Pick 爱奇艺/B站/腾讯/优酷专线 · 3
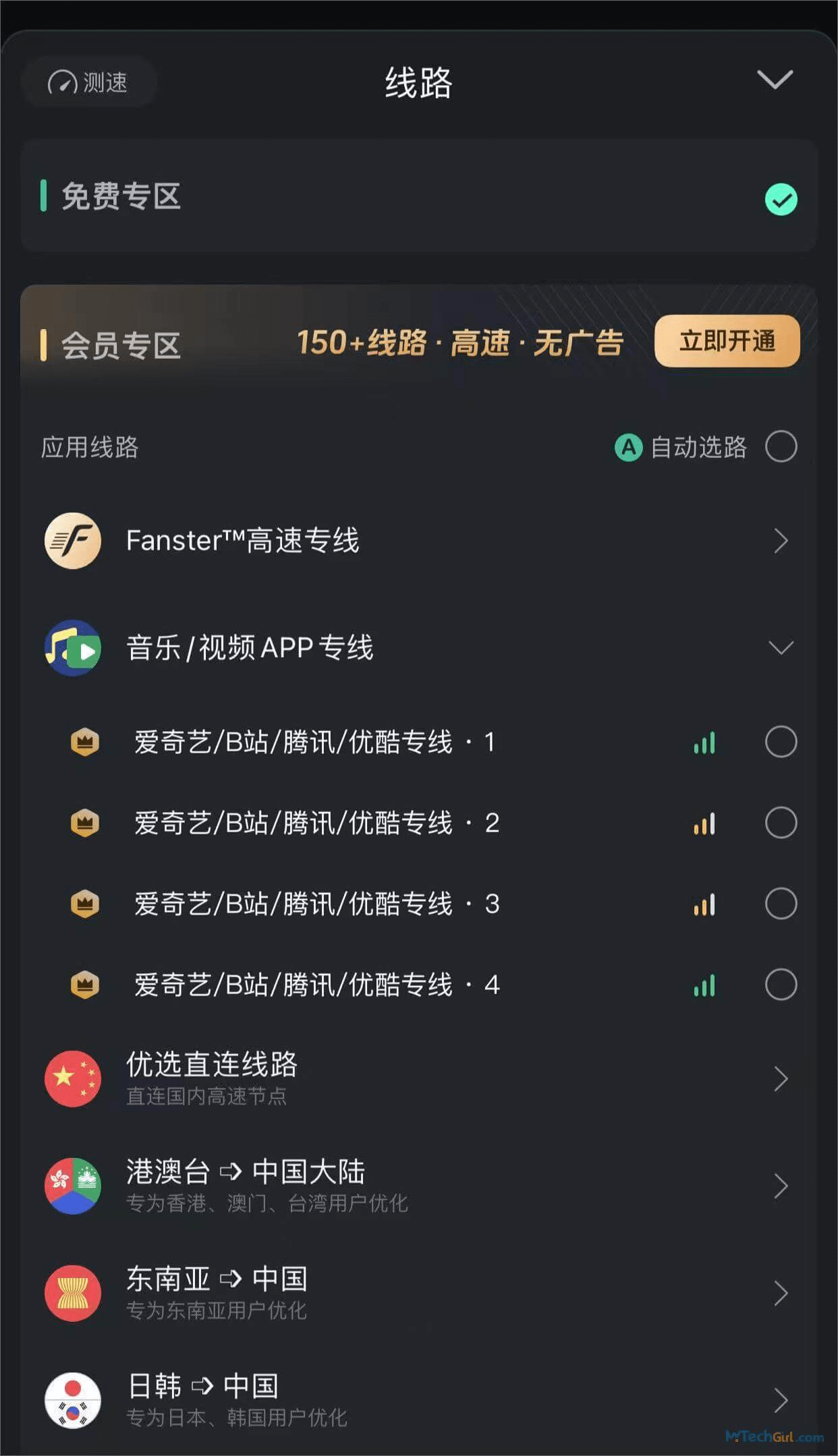The height and width of the screenshot is (1456, 838). click(781, 904)
